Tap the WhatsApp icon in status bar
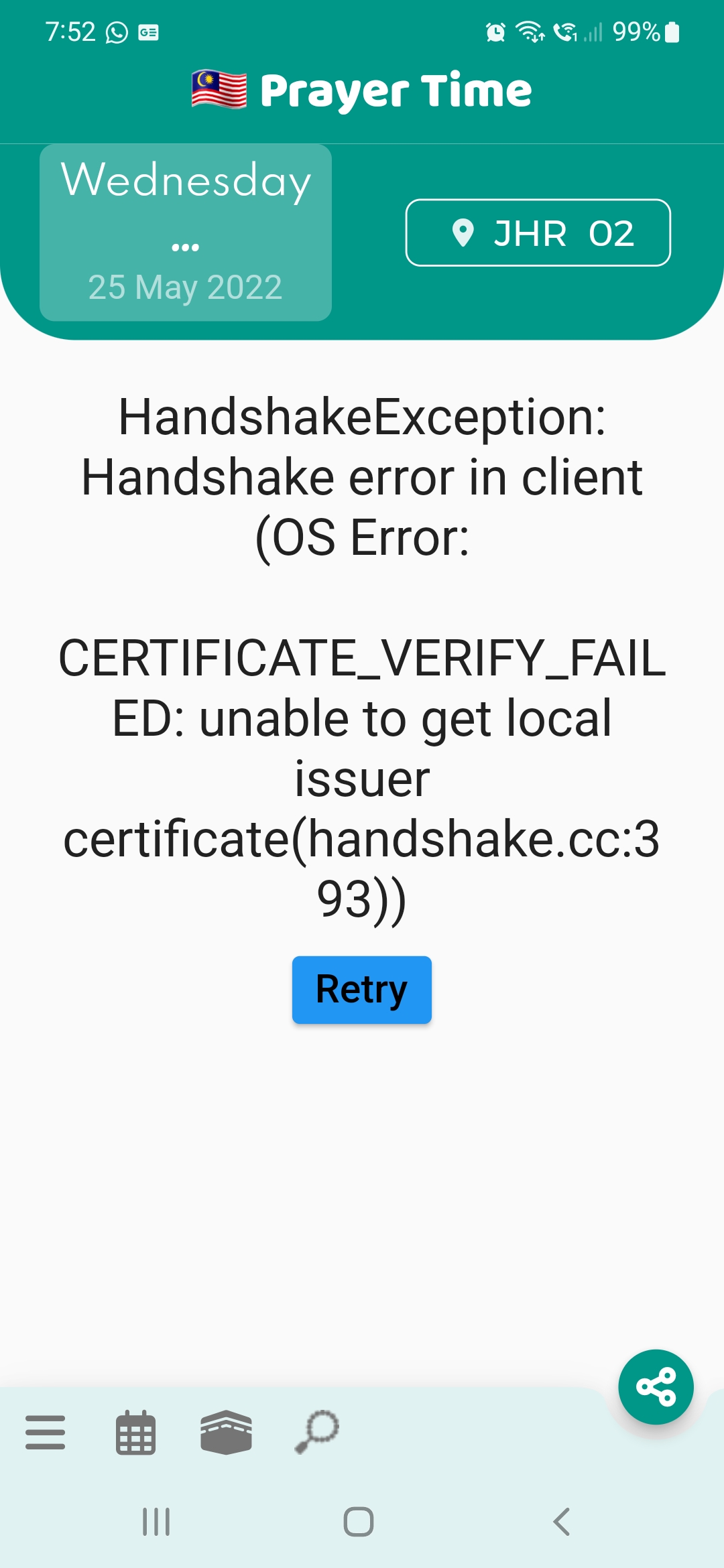Viewport: 724px width, 1568px height. pos(115,31)
